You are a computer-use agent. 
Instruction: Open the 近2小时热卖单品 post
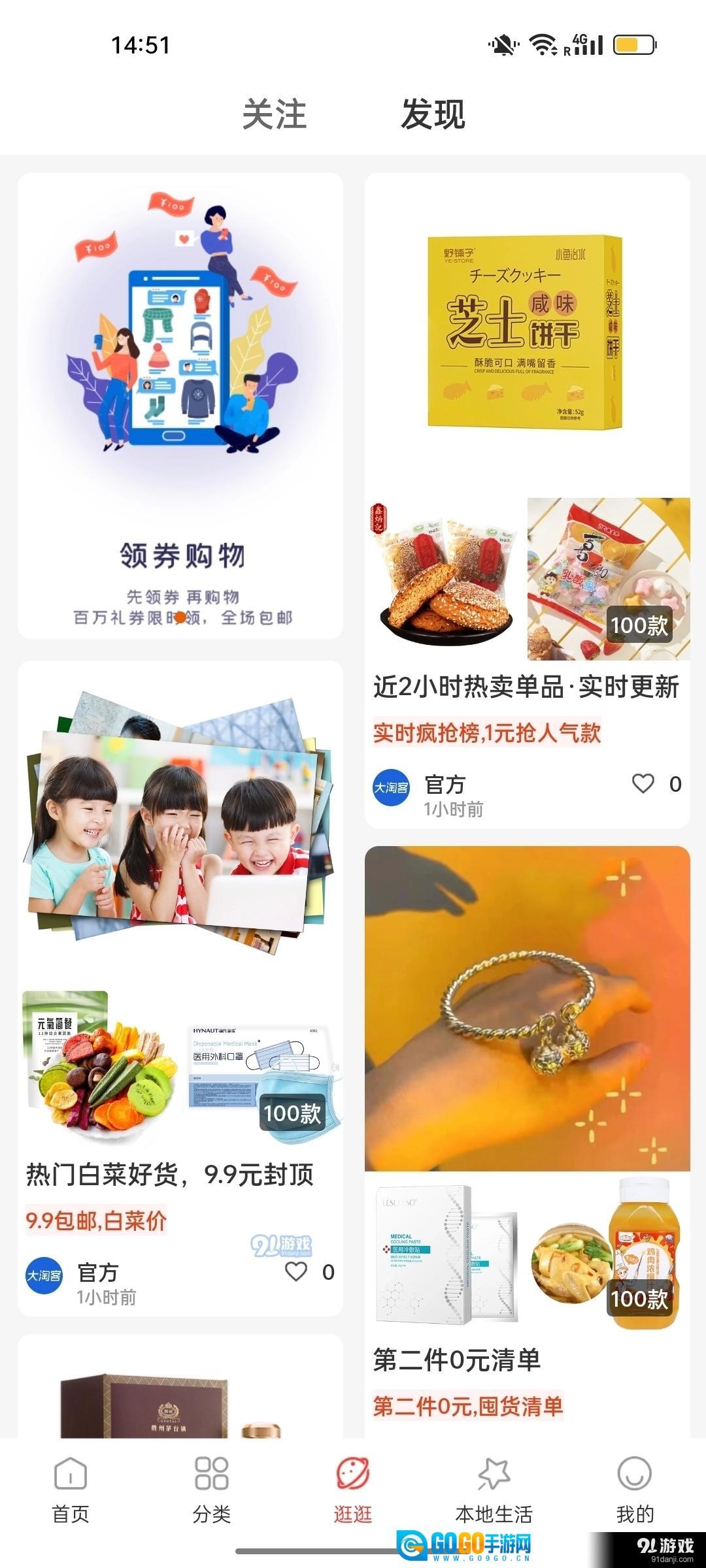pyautogui.click(x=526, y=687)
